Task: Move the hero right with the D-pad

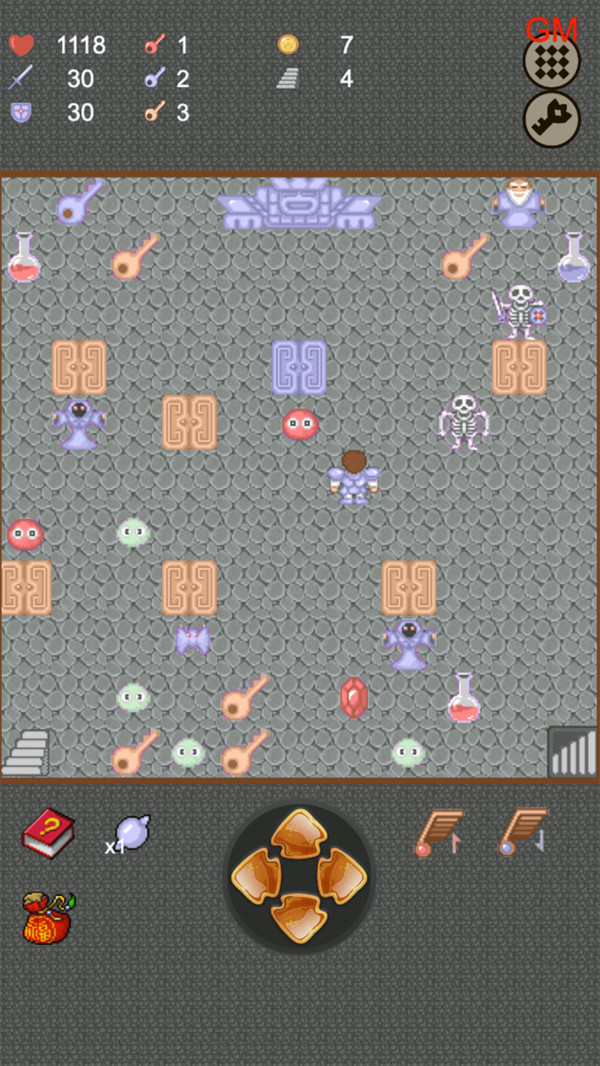Action: click(342, 876)
